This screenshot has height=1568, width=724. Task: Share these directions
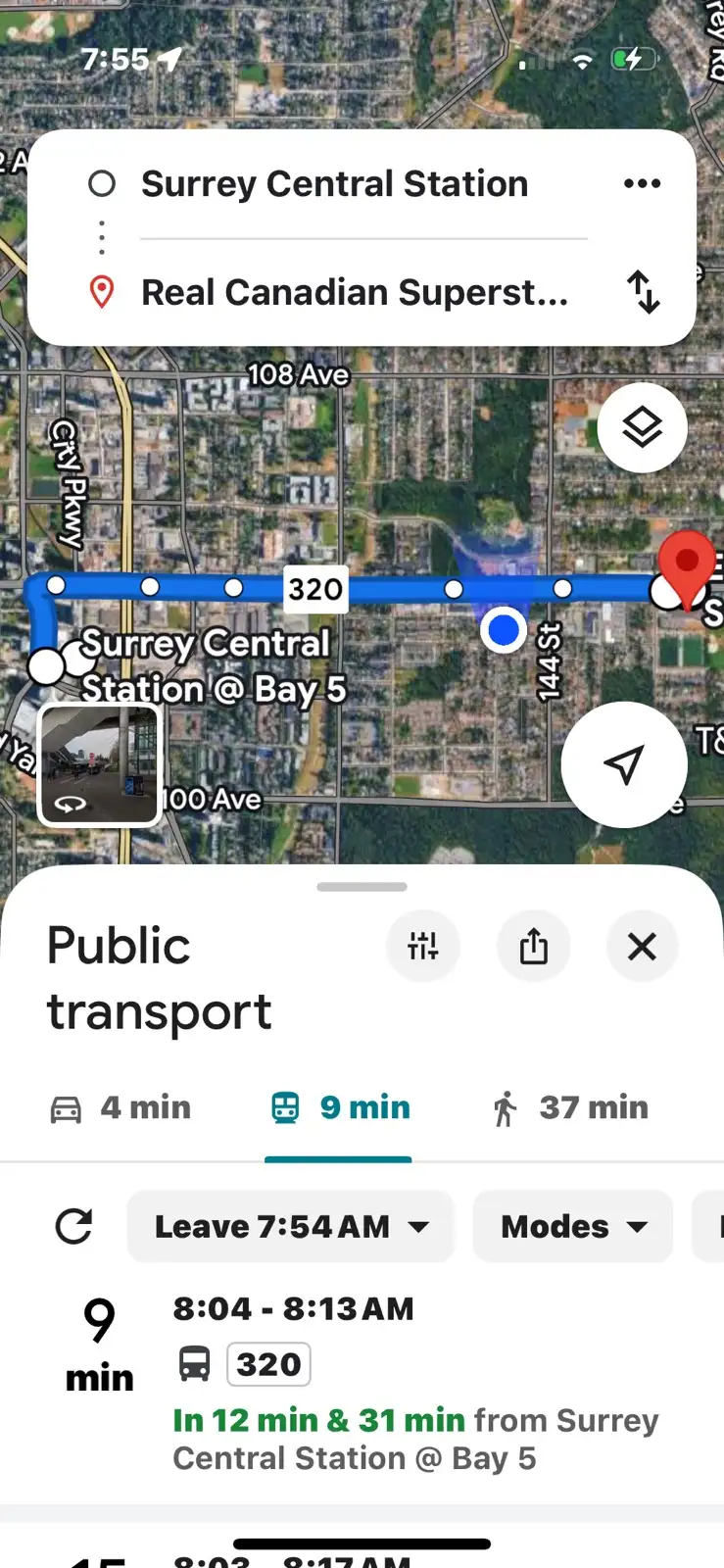(533, 947)
